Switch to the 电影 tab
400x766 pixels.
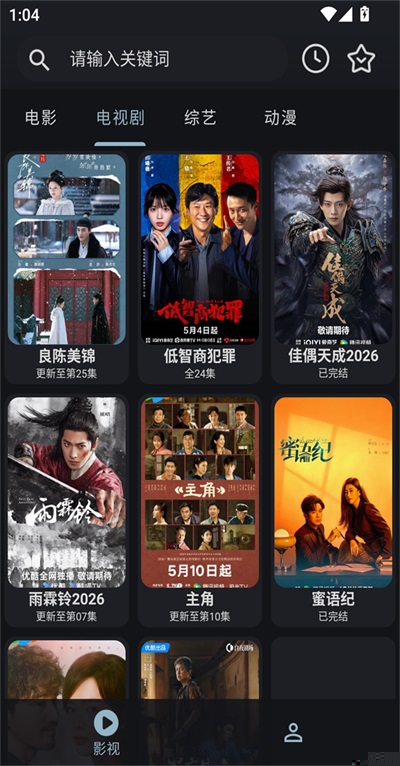41,118
